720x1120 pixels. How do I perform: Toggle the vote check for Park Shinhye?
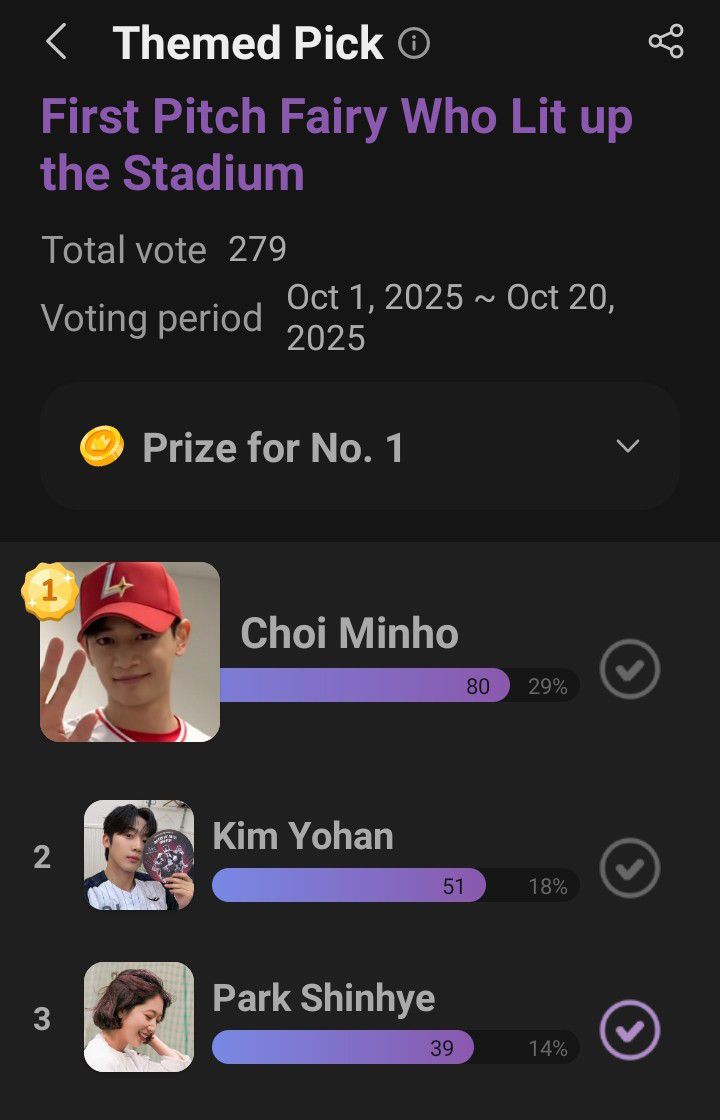pyautogui.click(x=630, y=1030)
